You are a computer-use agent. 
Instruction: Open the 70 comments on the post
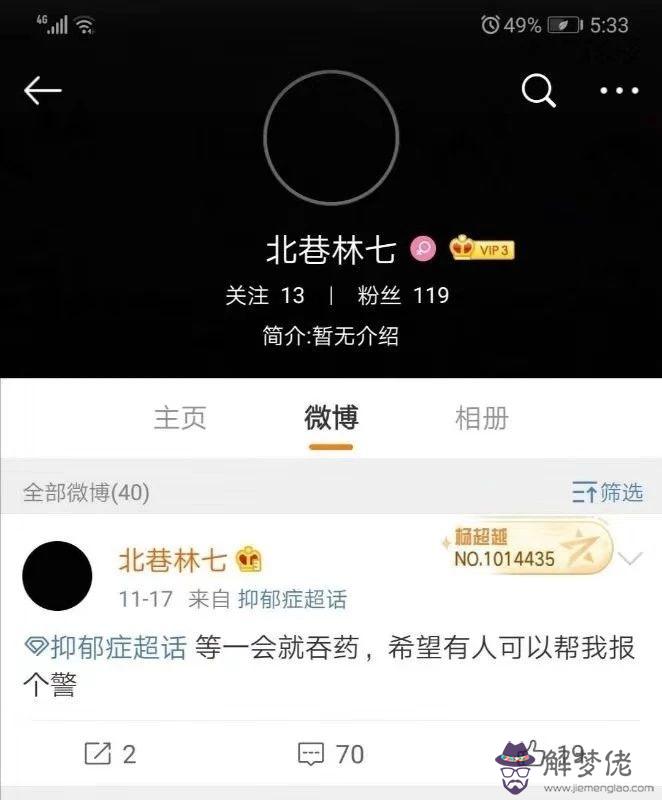pos(331,753)
